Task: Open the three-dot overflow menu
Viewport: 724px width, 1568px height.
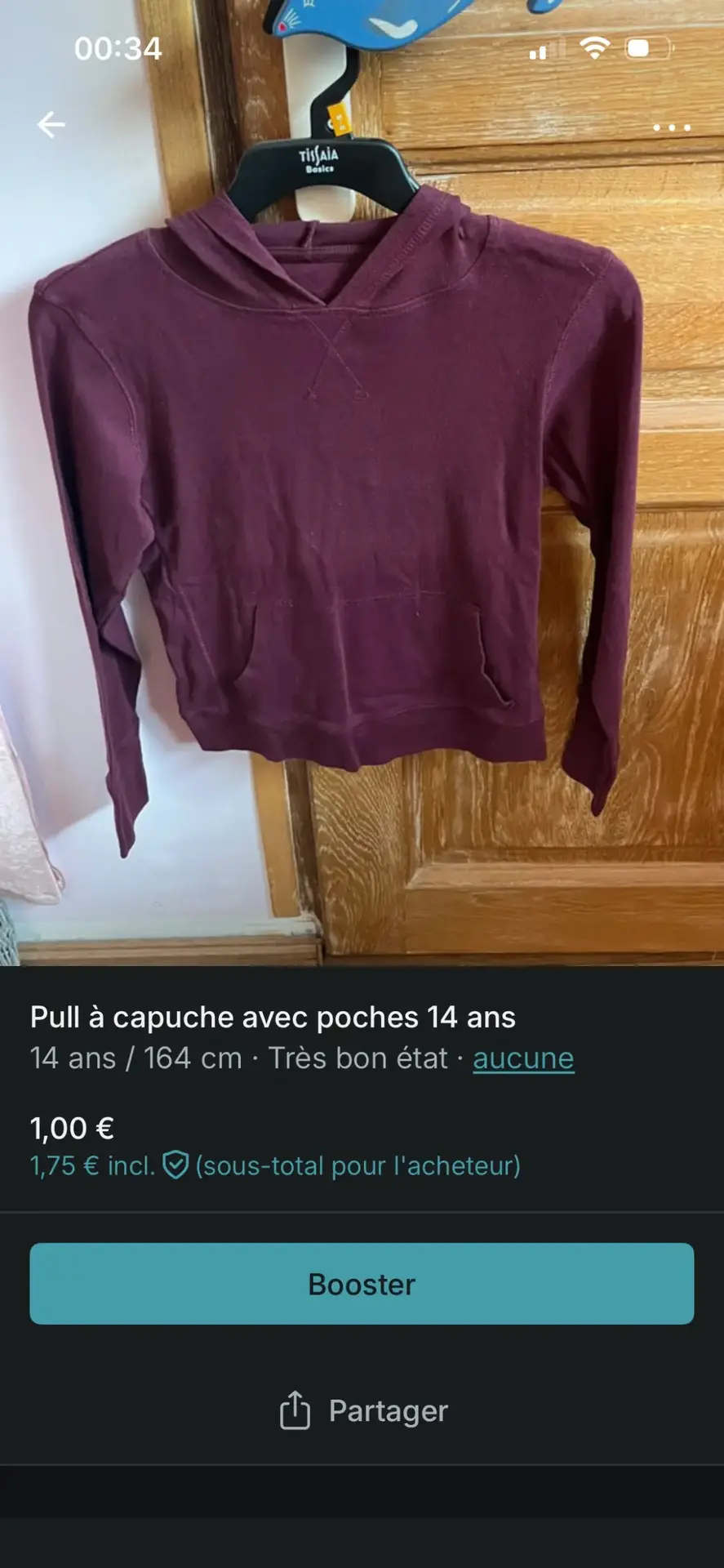Action: 672,127
